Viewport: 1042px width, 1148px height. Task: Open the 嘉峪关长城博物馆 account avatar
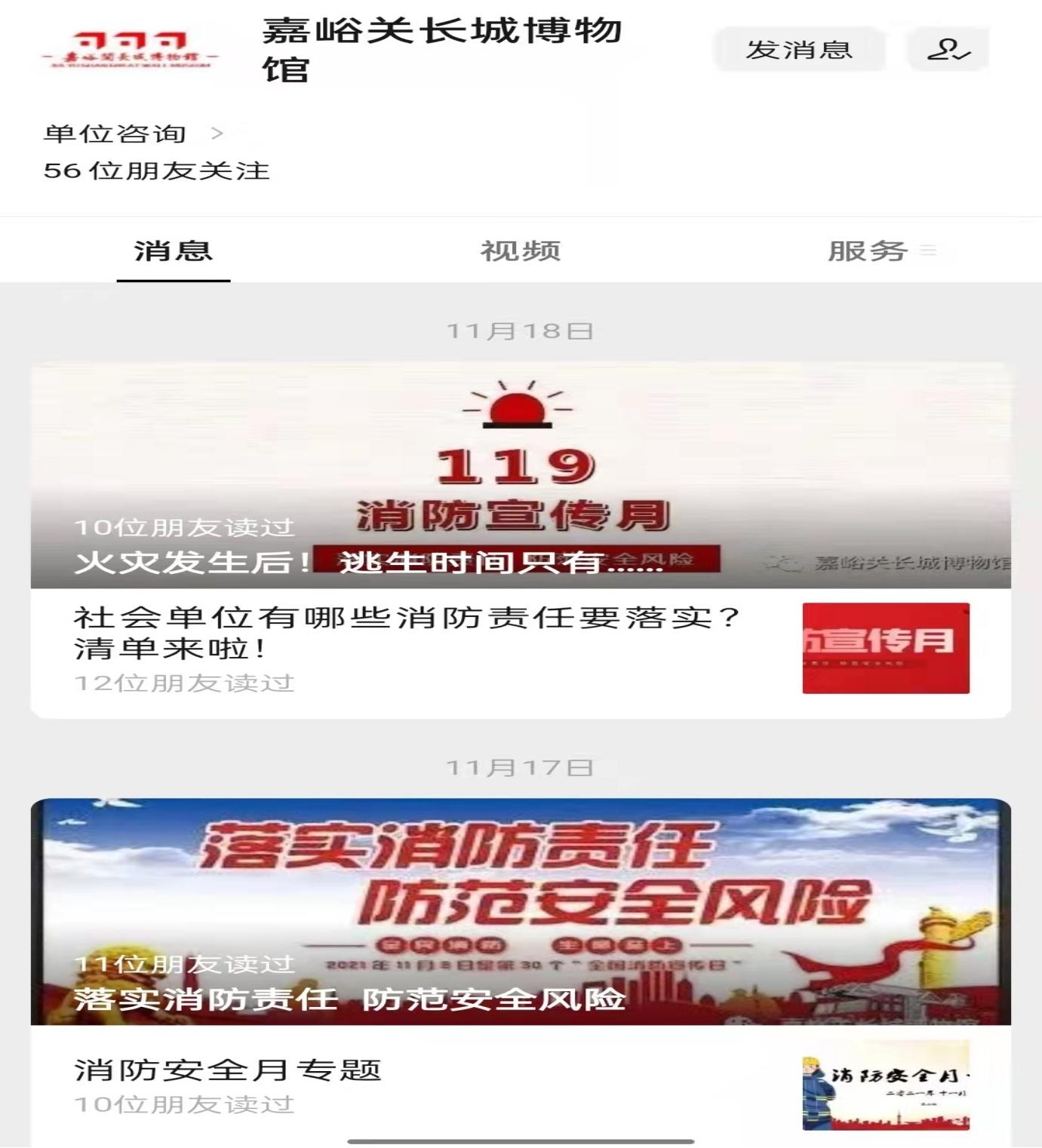click(130, 50)
